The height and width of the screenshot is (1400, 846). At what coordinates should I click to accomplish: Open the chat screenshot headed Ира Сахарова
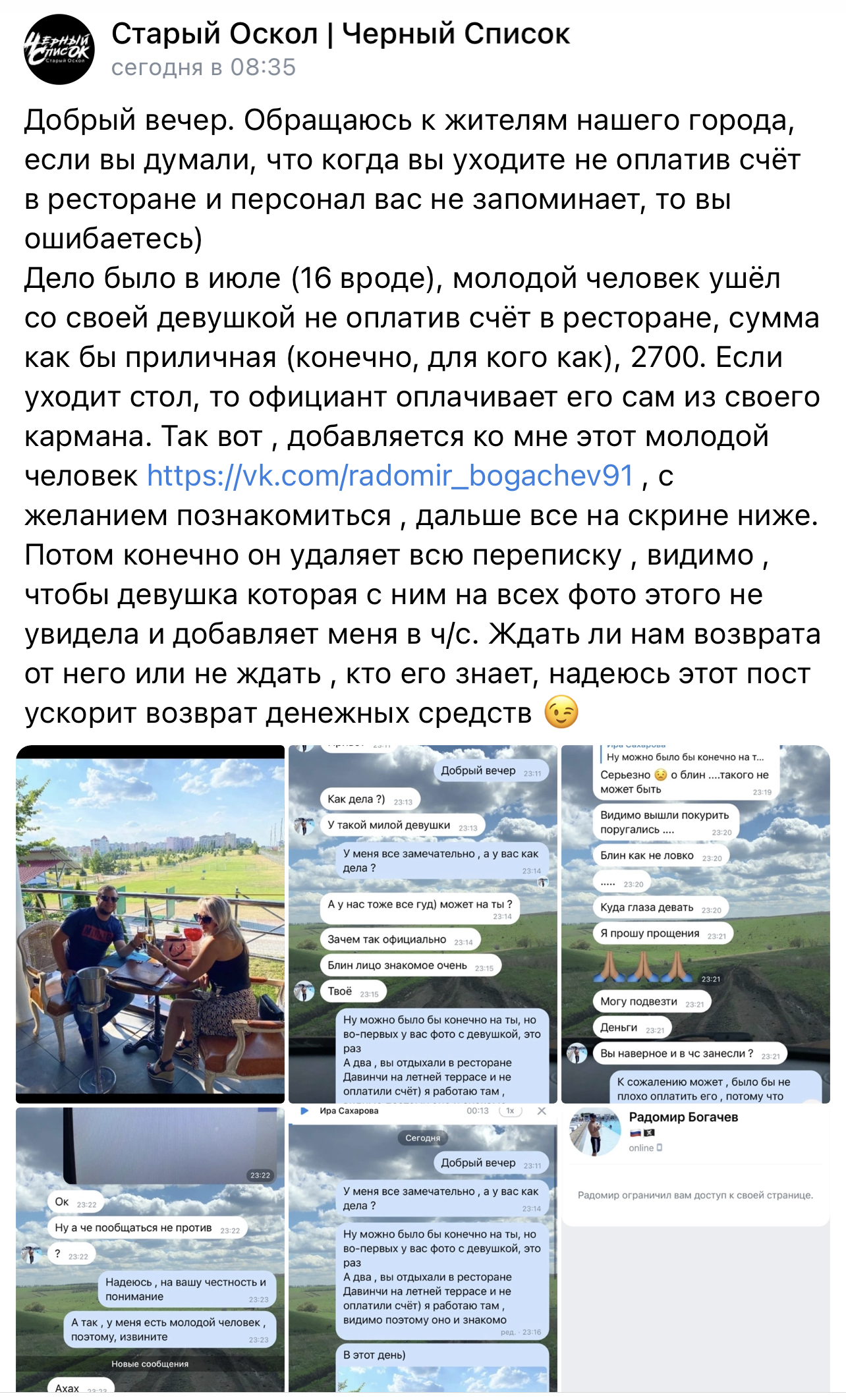pos(423,1250)
